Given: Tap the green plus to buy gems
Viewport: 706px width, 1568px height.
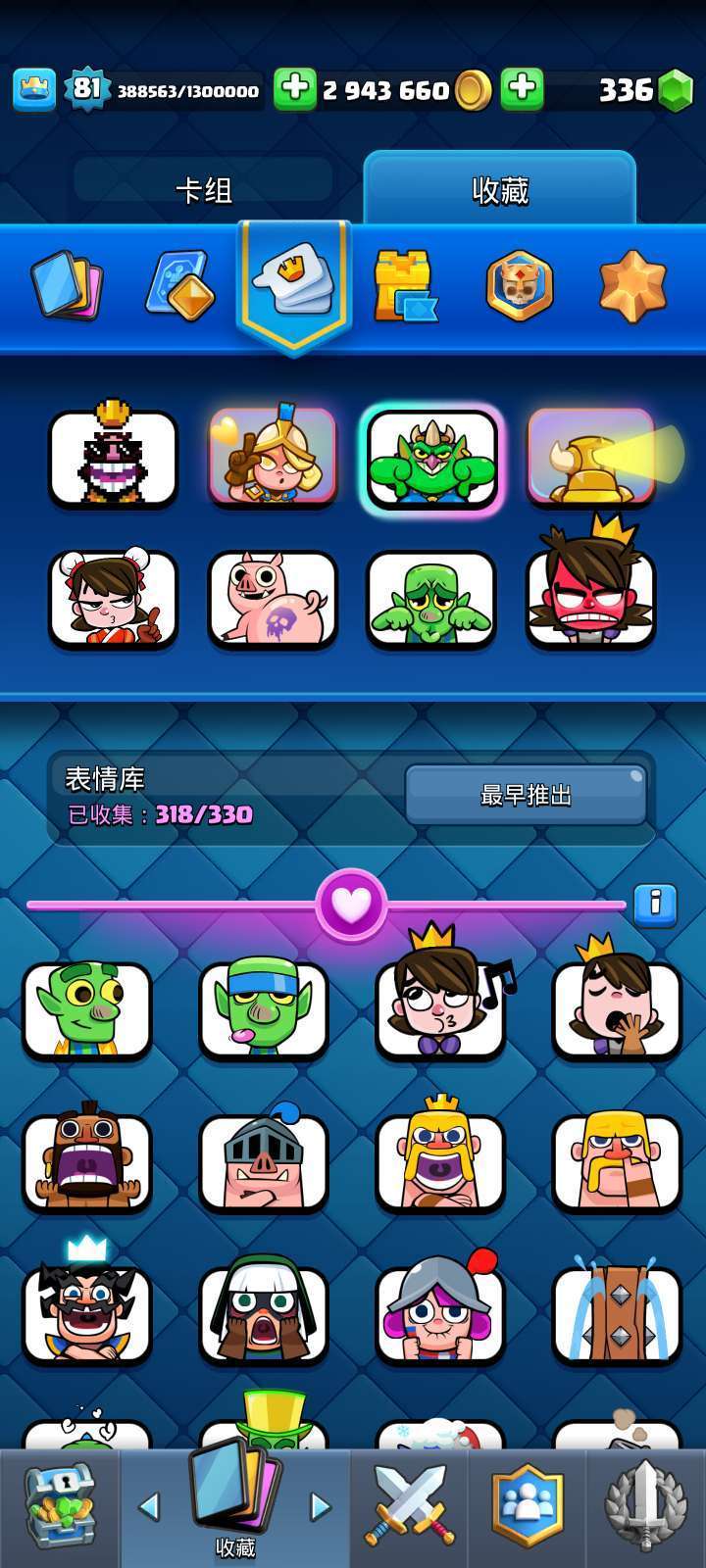Looking at the screenshot, I should [523, 89].
